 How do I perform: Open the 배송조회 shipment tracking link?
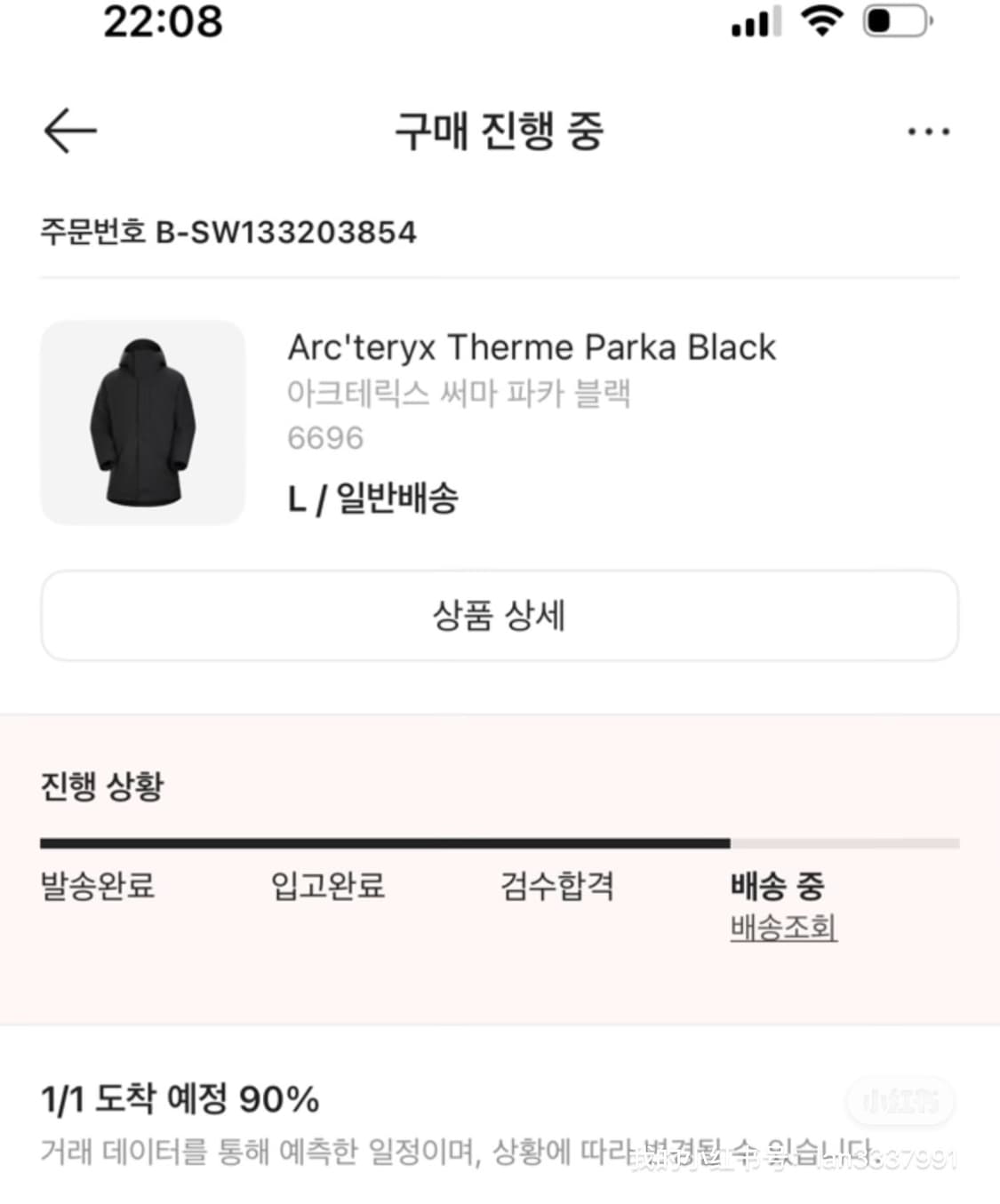[x=782, y=929]
